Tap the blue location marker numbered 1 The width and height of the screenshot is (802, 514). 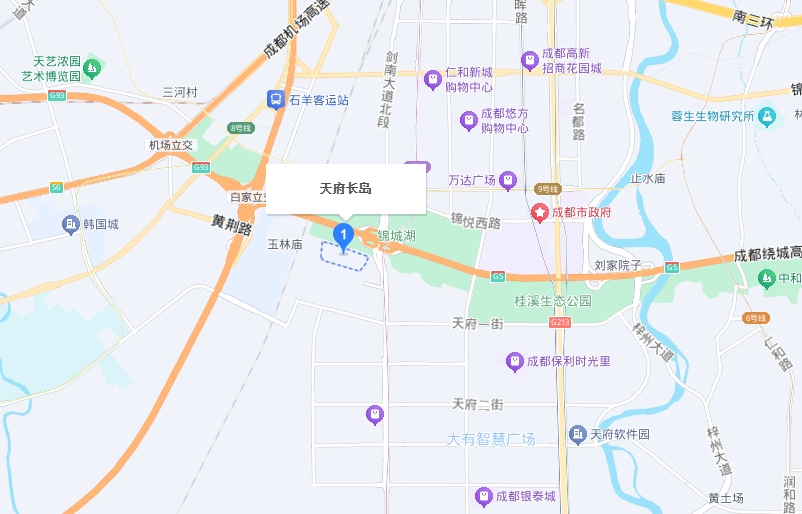tap(344, 237)
